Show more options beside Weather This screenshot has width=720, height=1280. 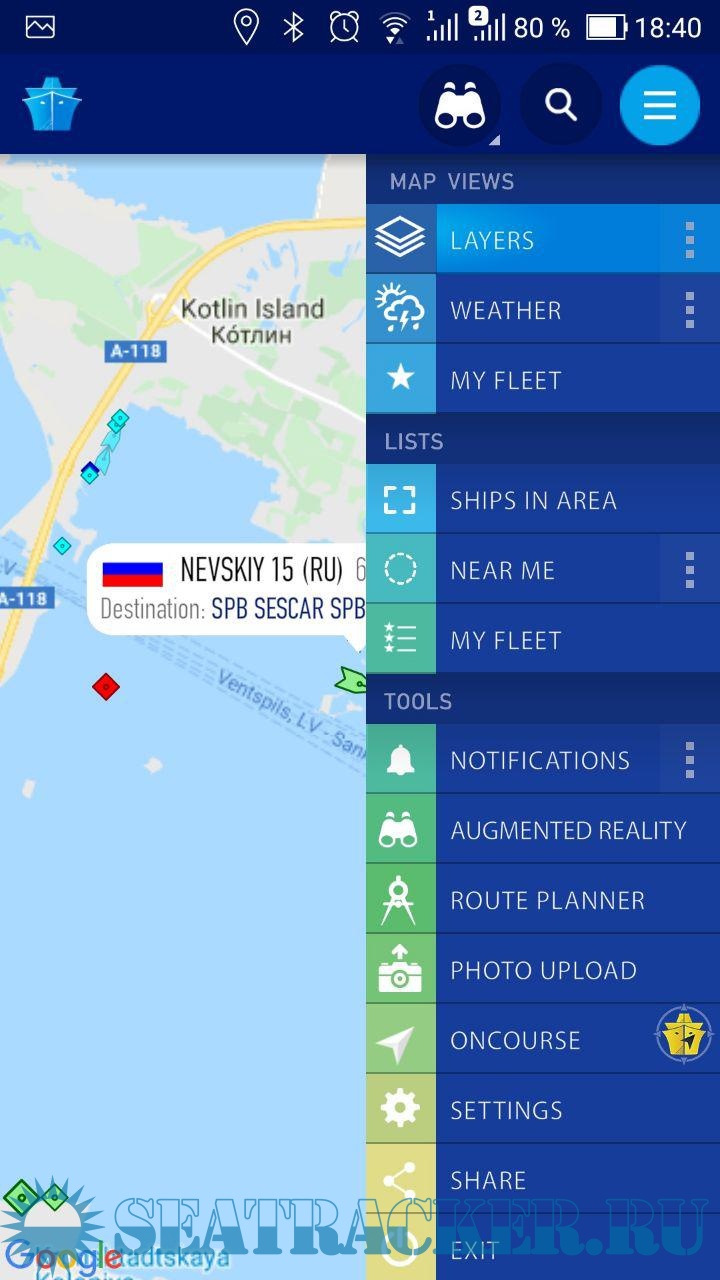tap(689, 310)
